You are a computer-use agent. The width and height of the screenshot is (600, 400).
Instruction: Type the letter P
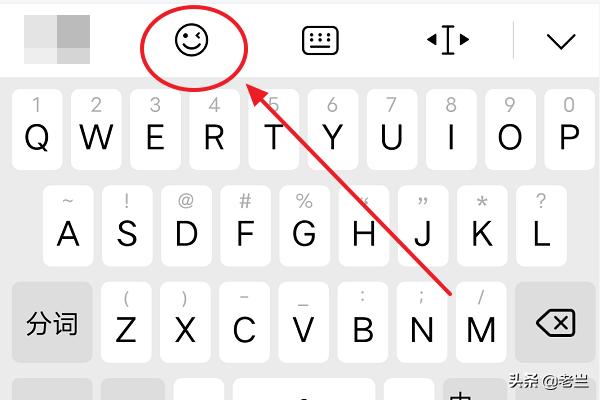click(569, 127)
